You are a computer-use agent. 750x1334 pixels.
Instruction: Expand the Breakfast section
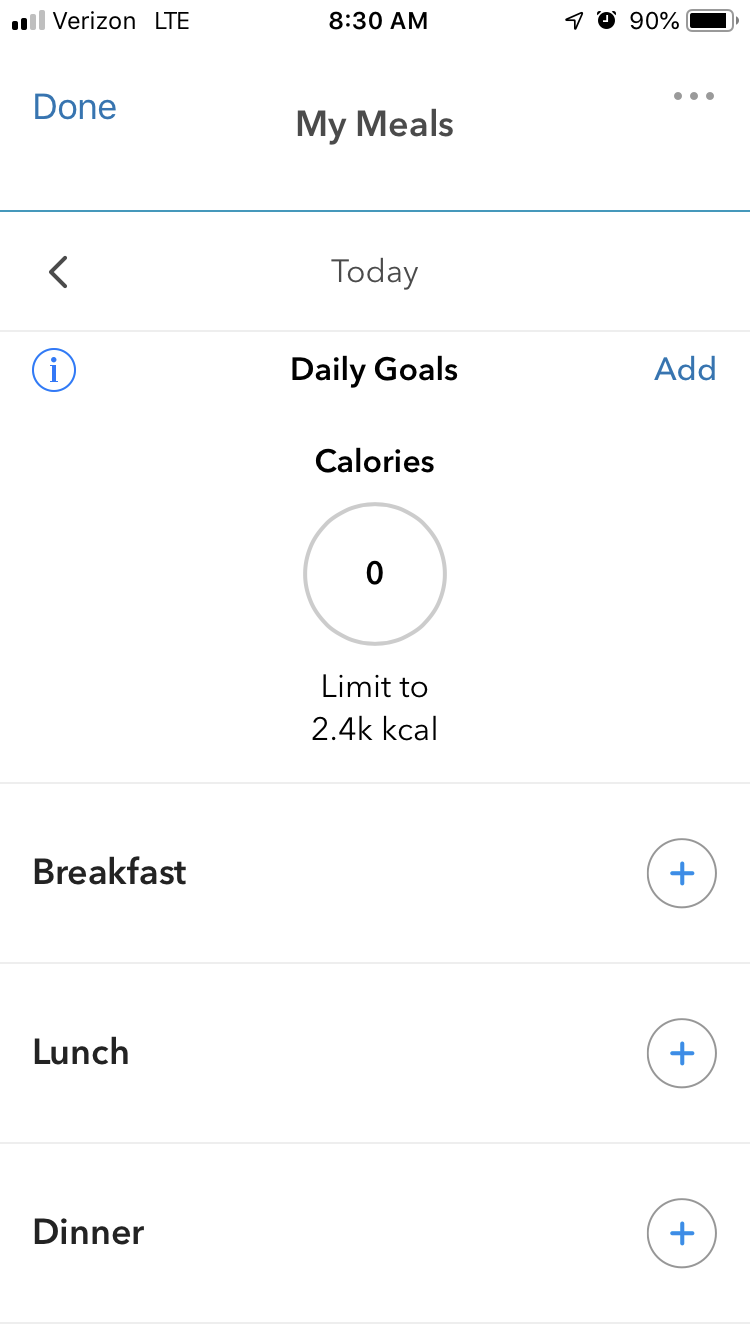tap(110, 872)
